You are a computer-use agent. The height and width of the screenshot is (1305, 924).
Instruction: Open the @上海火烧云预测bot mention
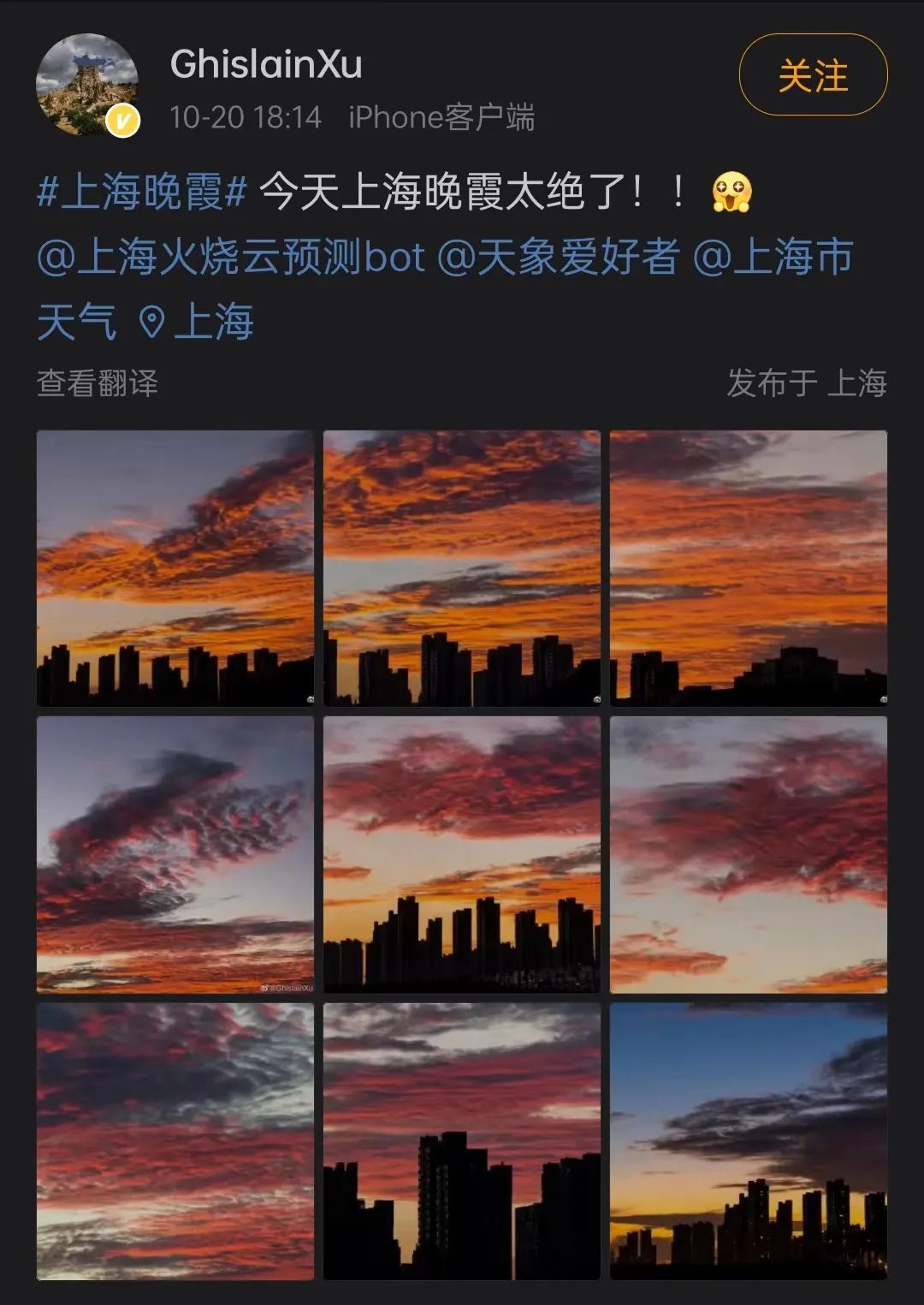(x=231, y=257)
